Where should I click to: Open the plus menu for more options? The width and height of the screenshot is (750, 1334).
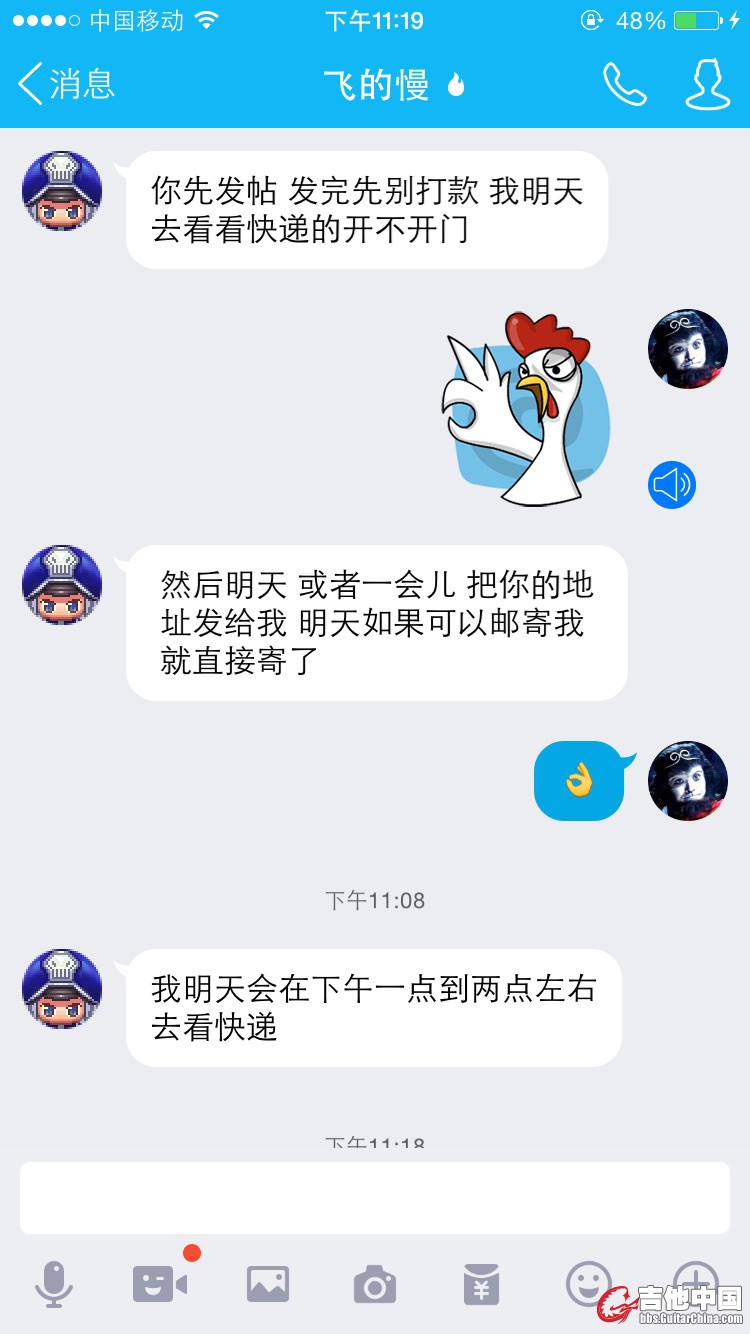tap(695, 1279)
